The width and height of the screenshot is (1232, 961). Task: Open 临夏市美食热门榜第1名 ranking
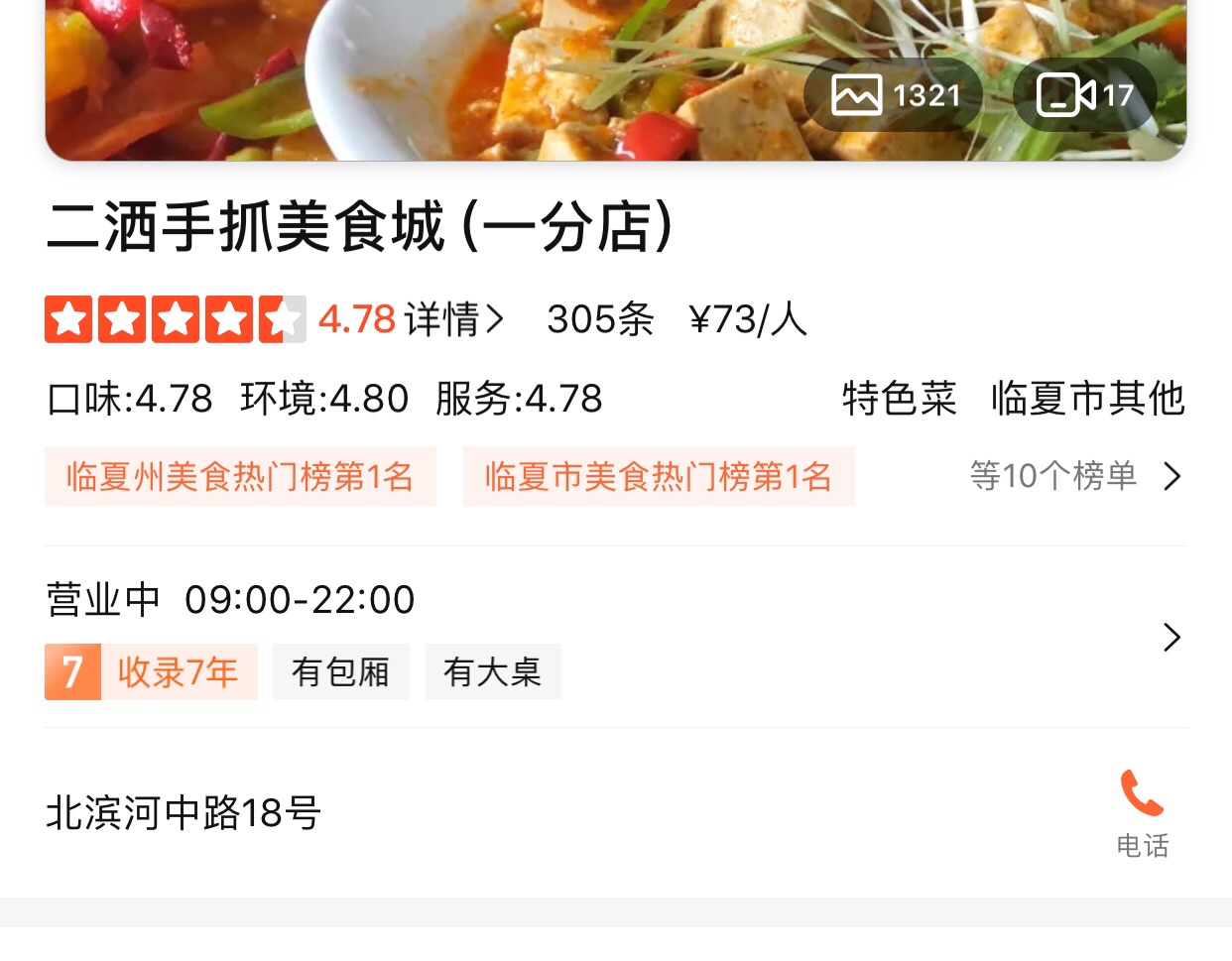659,476
